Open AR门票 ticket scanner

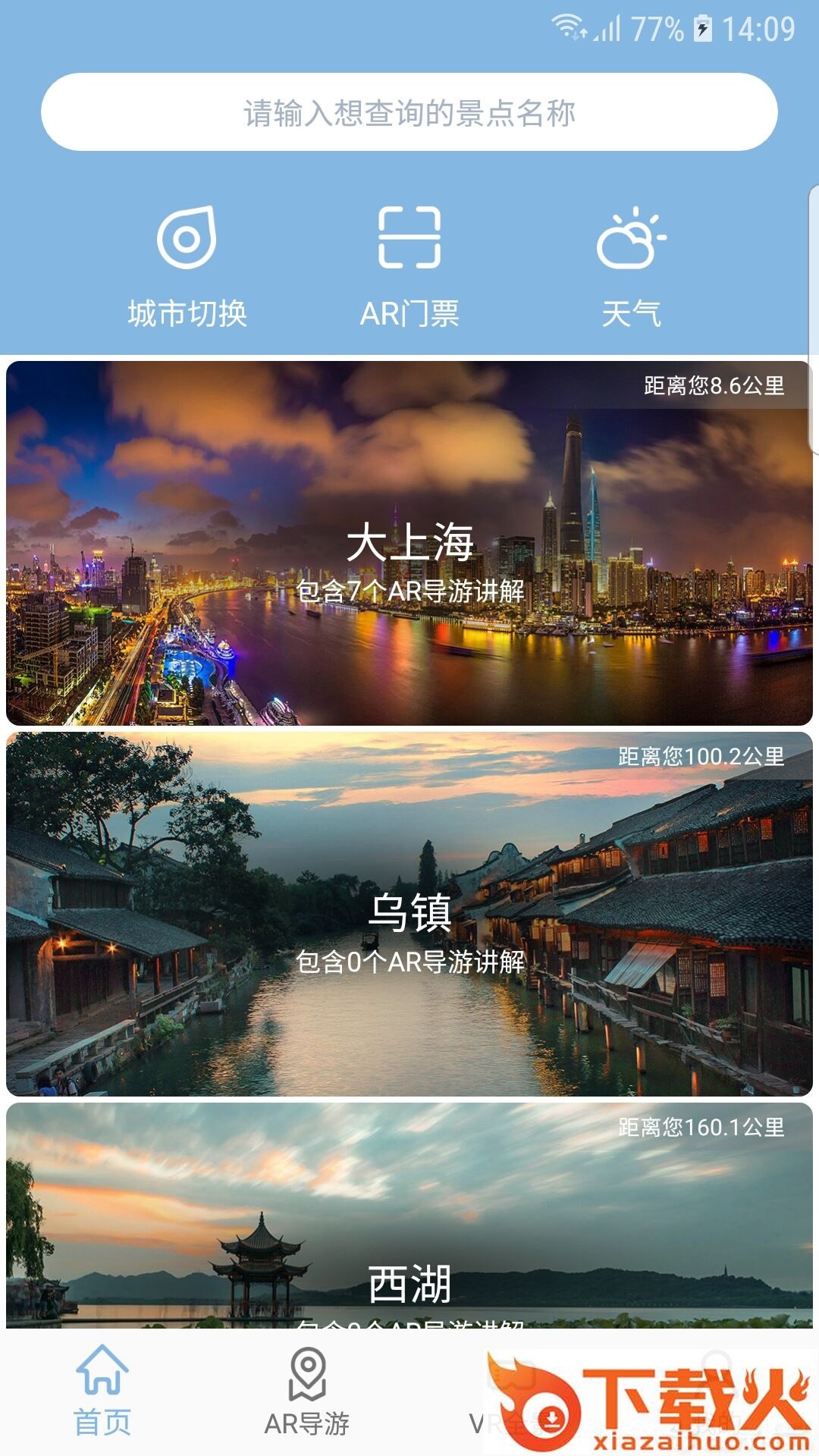pyautogui.click(x=409, y=265)
